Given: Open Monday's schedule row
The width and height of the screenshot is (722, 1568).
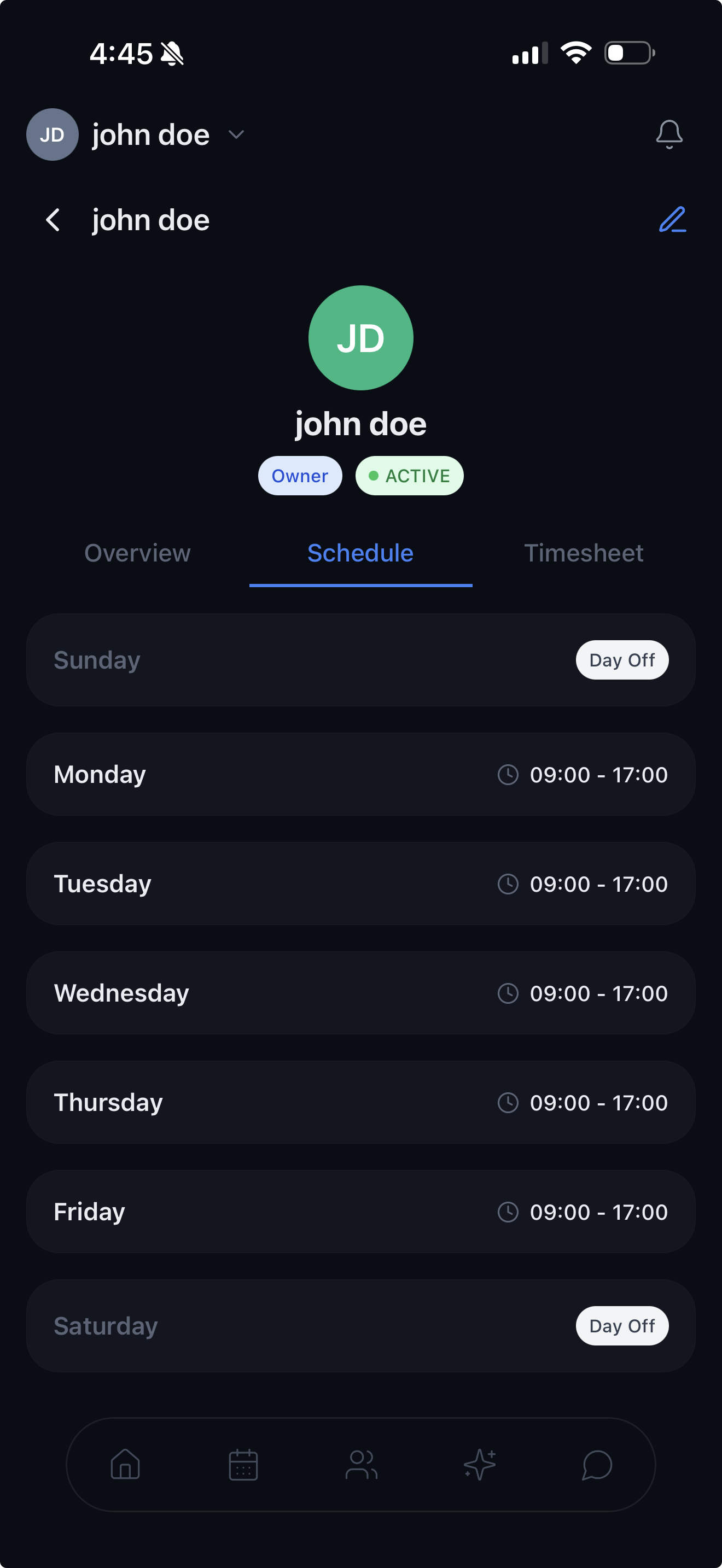Looking at the screenshot, I should pyautogui.click(x=361, y=774).
